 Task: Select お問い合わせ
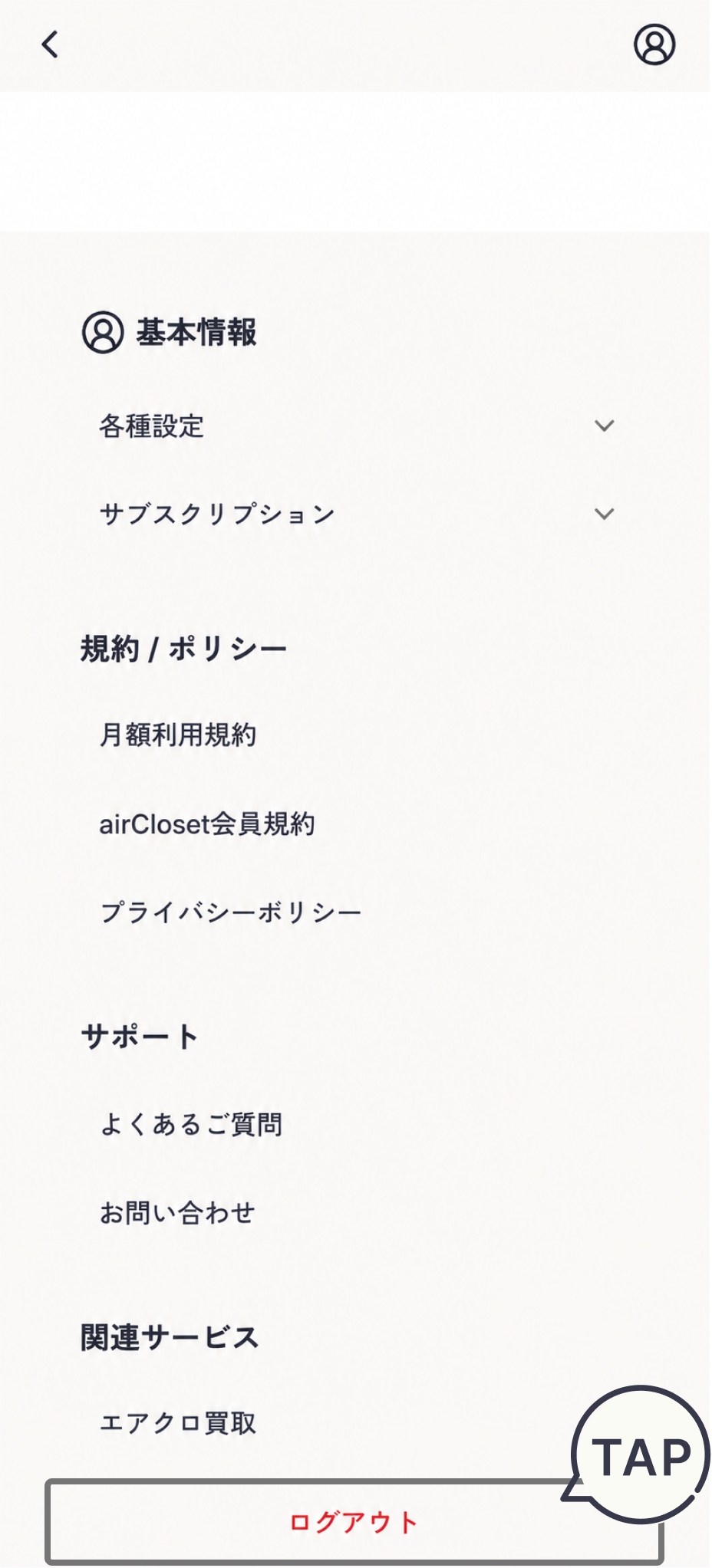(177, 1212)
